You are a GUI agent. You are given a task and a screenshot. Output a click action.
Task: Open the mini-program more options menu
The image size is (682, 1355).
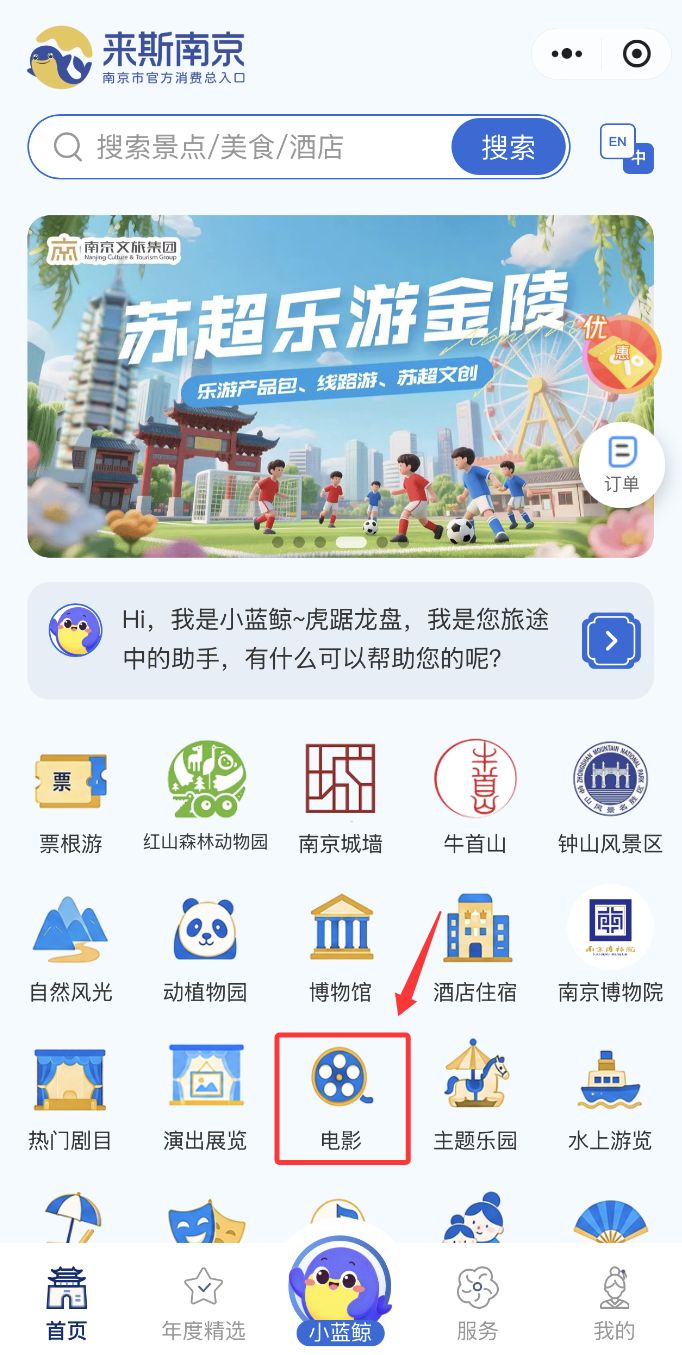pos(566,54)
